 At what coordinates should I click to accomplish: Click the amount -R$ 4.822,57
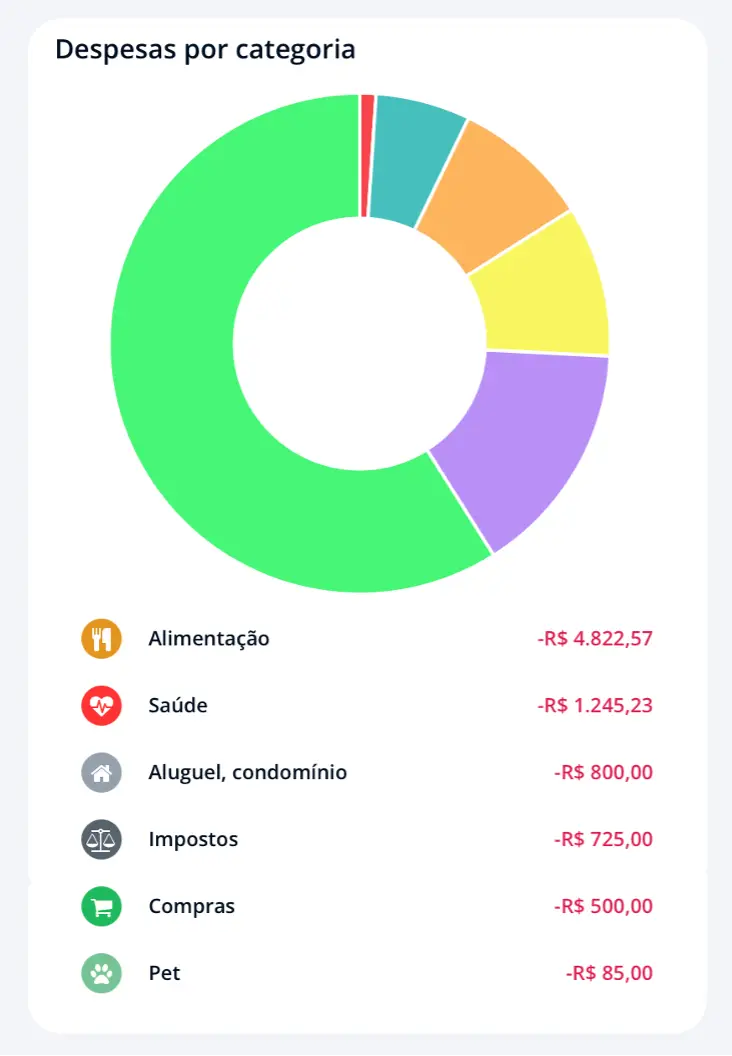[595, 638]
